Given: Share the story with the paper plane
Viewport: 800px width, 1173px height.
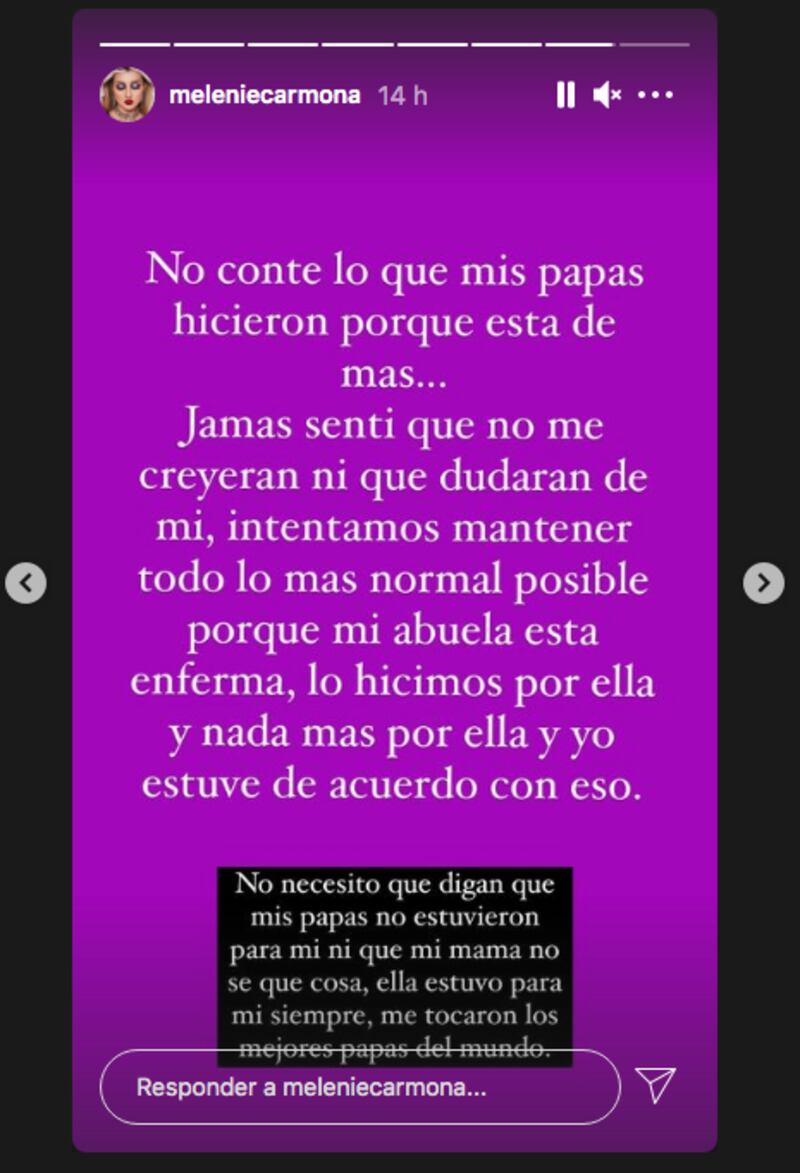Looking at the screenshot, I should (x=656, y=1085).
